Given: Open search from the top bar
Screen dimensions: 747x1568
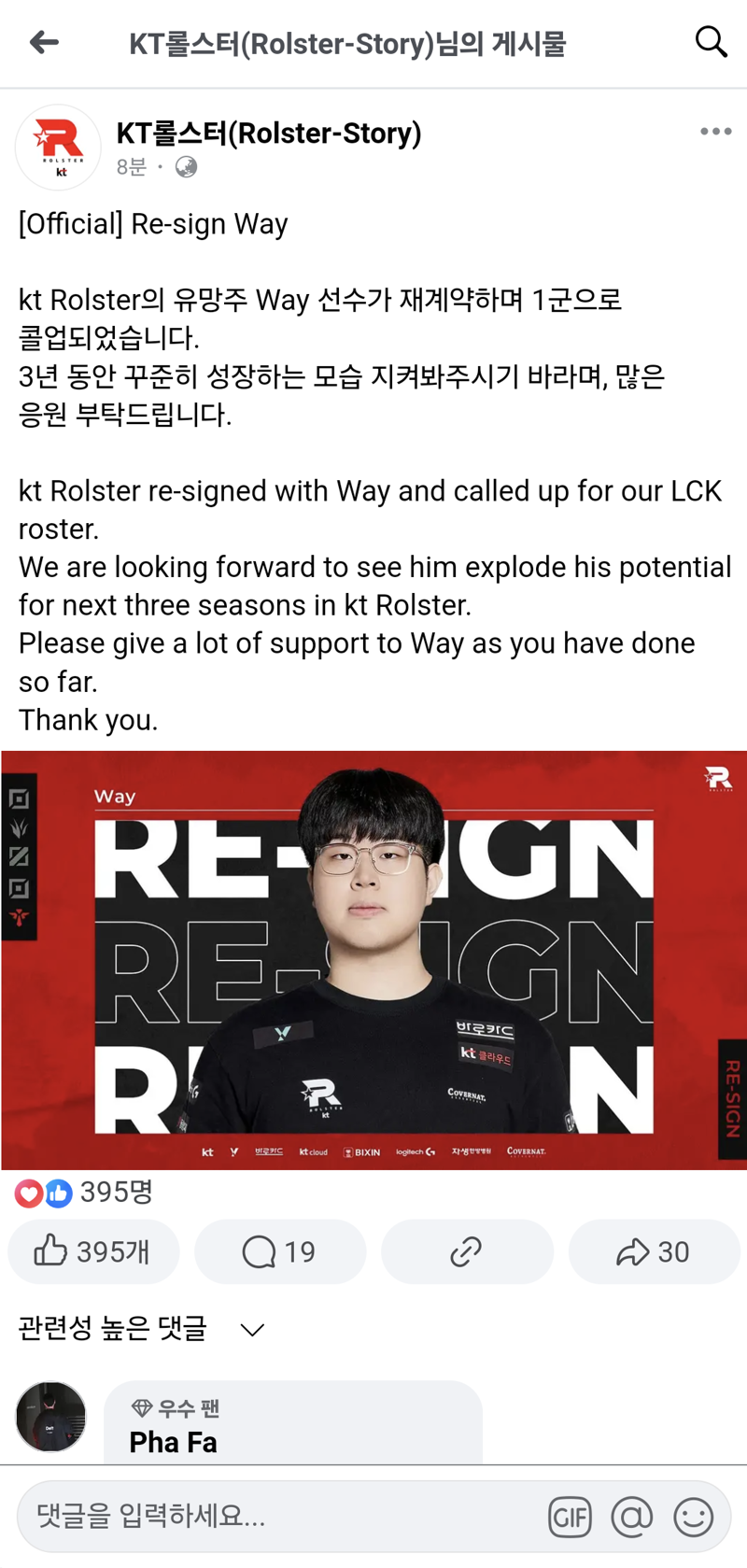Looking at the screenshot, I should (x=711, y=42).
